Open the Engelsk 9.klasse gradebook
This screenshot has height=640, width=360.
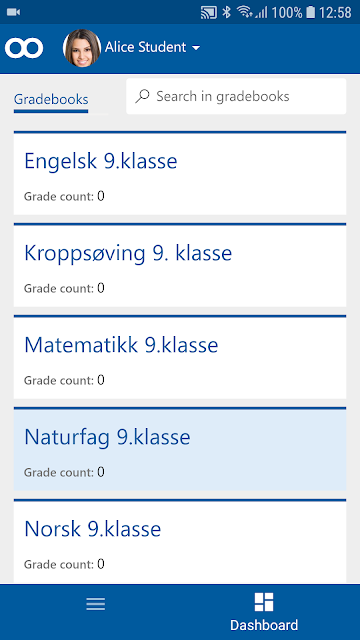pyautogui.click(x=180, y=173)
